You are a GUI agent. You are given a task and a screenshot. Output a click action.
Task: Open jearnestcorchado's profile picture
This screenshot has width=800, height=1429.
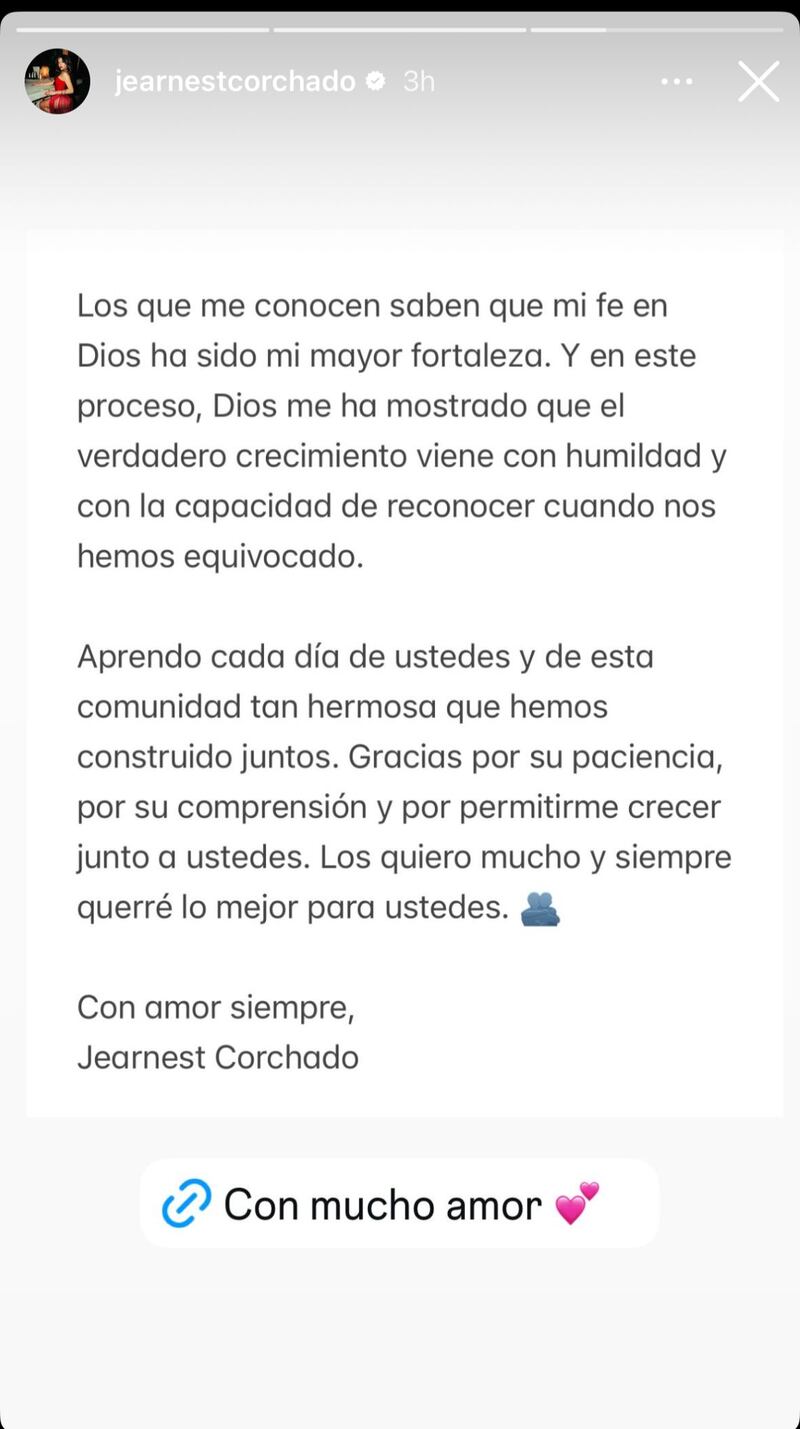57,82
